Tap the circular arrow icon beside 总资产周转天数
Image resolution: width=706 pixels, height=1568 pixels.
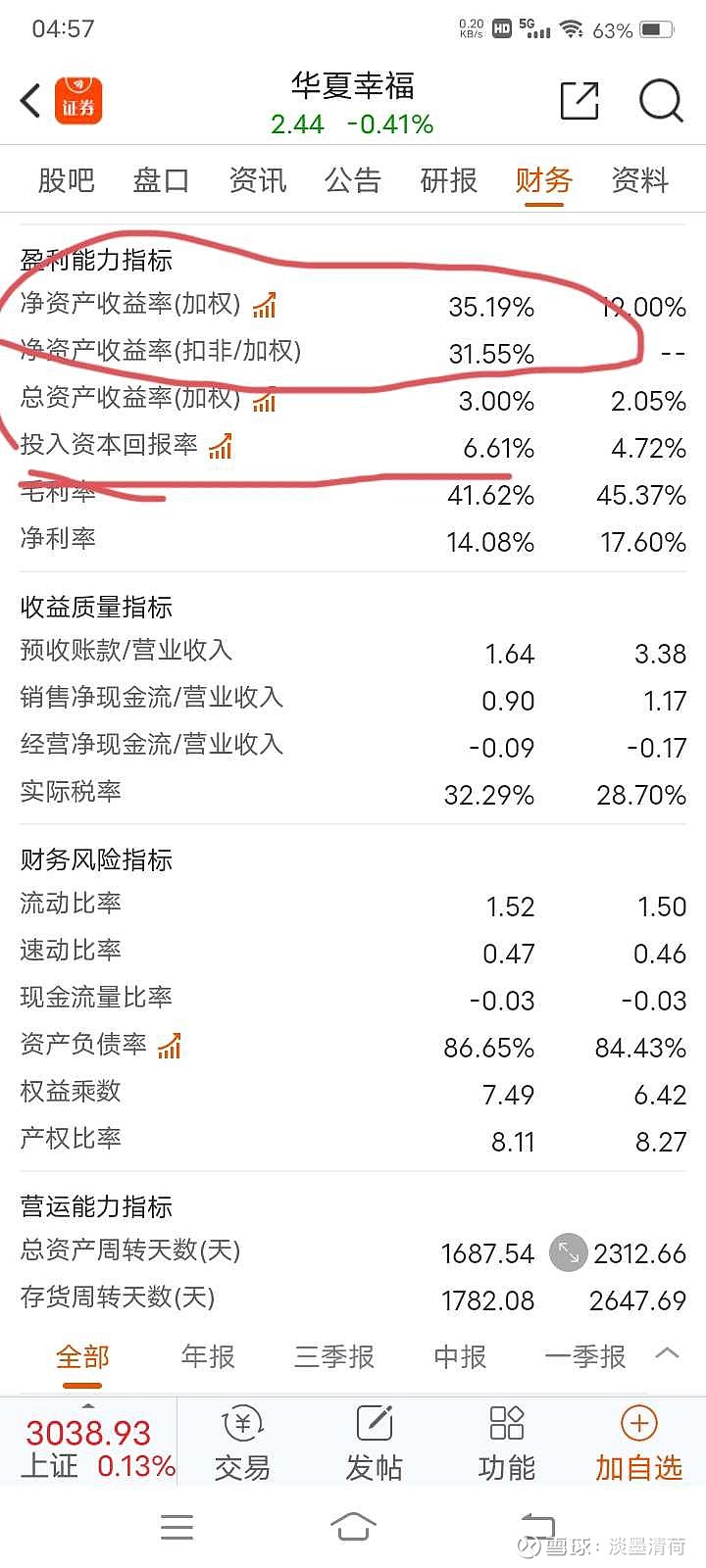click(x=567, y=1251)
